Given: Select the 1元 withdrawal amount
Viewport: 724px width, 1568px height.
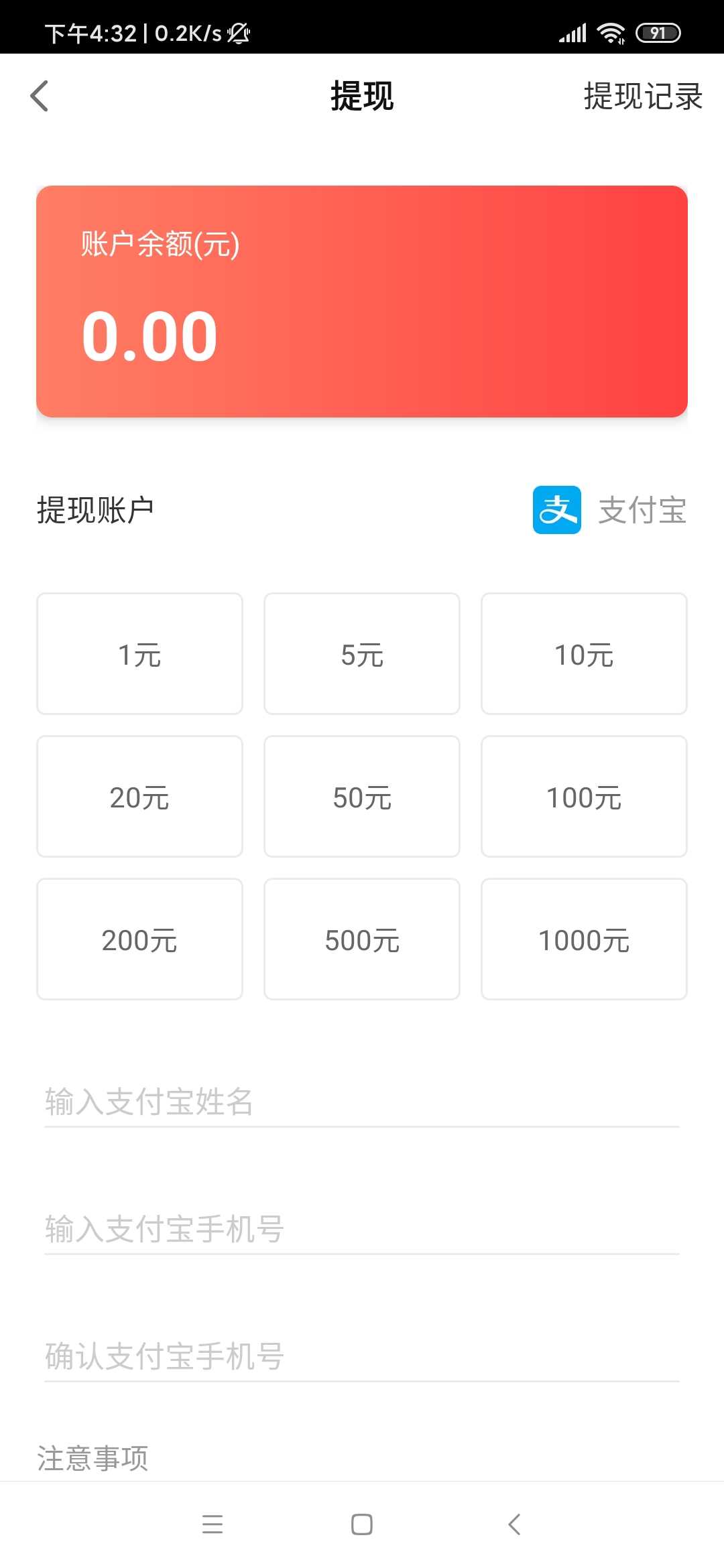Looking at the screenshot, I should pyautogui.click(x=139, y=653).
